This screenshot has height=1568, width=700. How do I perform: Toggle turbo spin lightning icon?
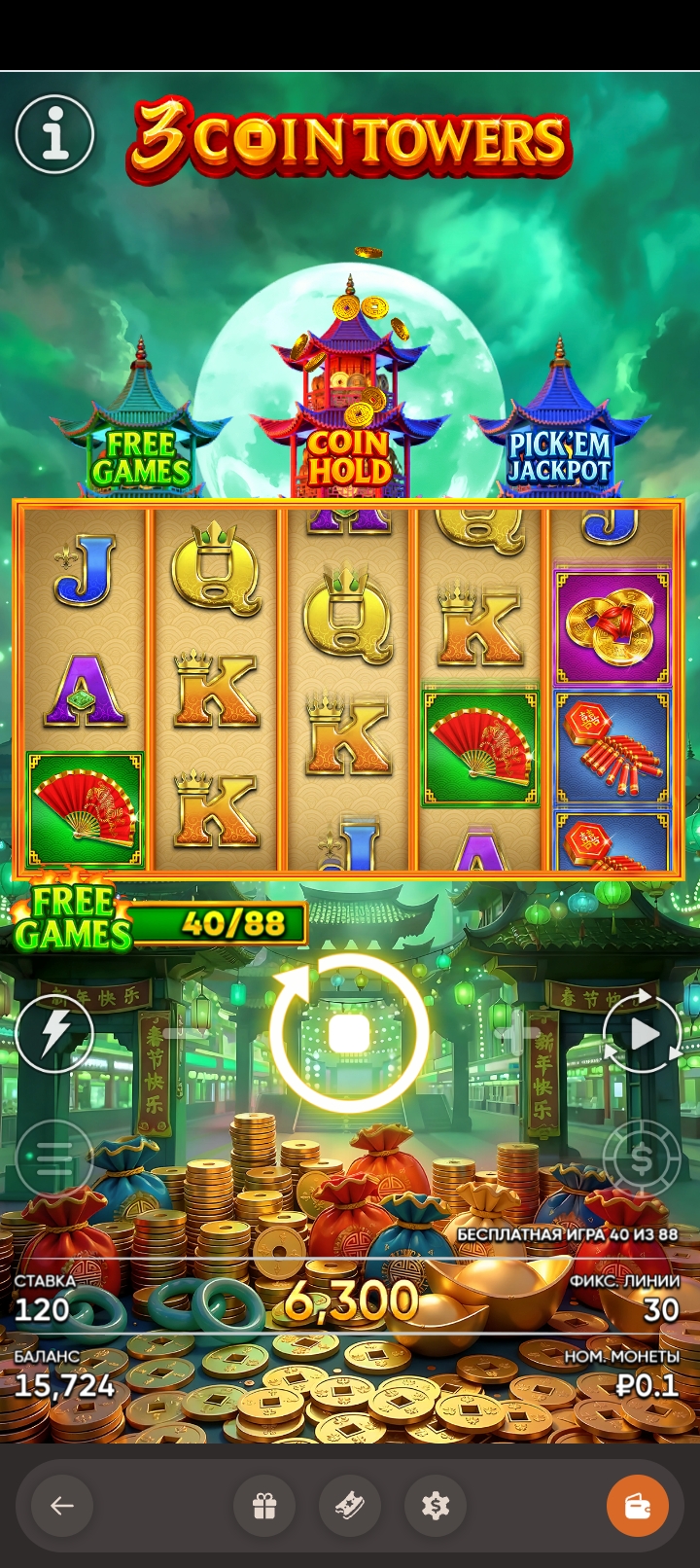tap(54, 1033)
